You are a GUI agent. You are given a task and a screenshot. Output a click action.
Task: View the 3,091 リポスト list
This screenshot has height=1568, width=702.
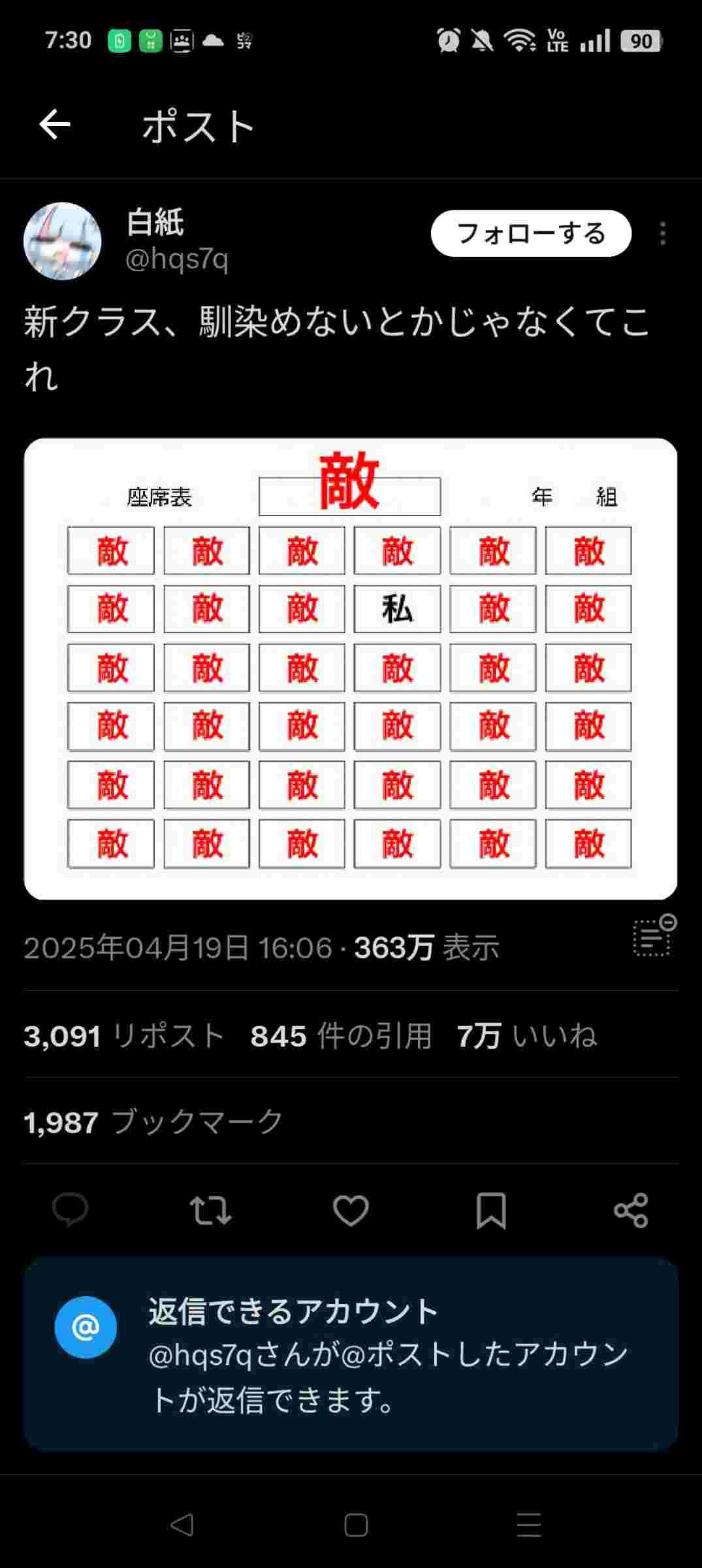[x=124, y=1036]
